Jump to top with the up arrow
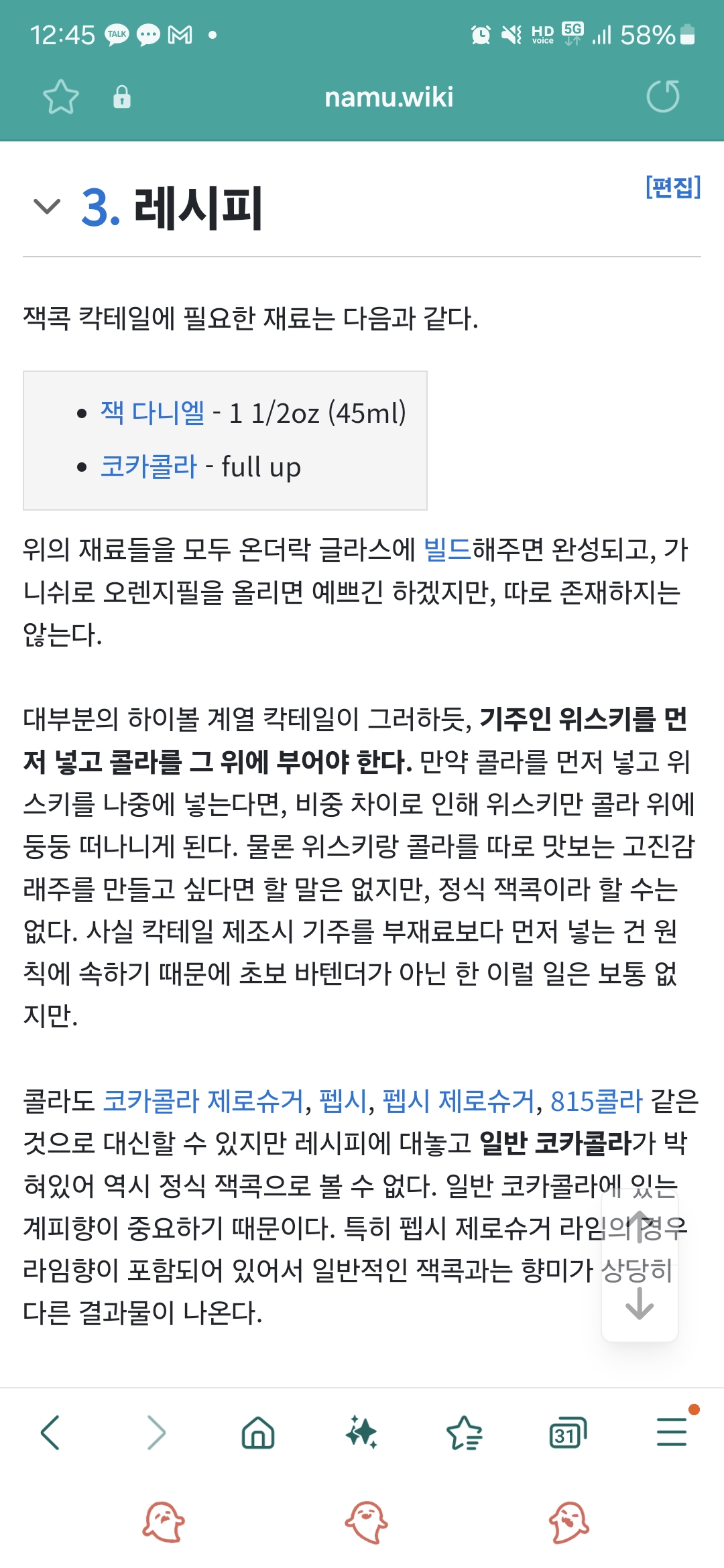The width and height of the screenshot is (724, 1568). [x=640, y=1228]
